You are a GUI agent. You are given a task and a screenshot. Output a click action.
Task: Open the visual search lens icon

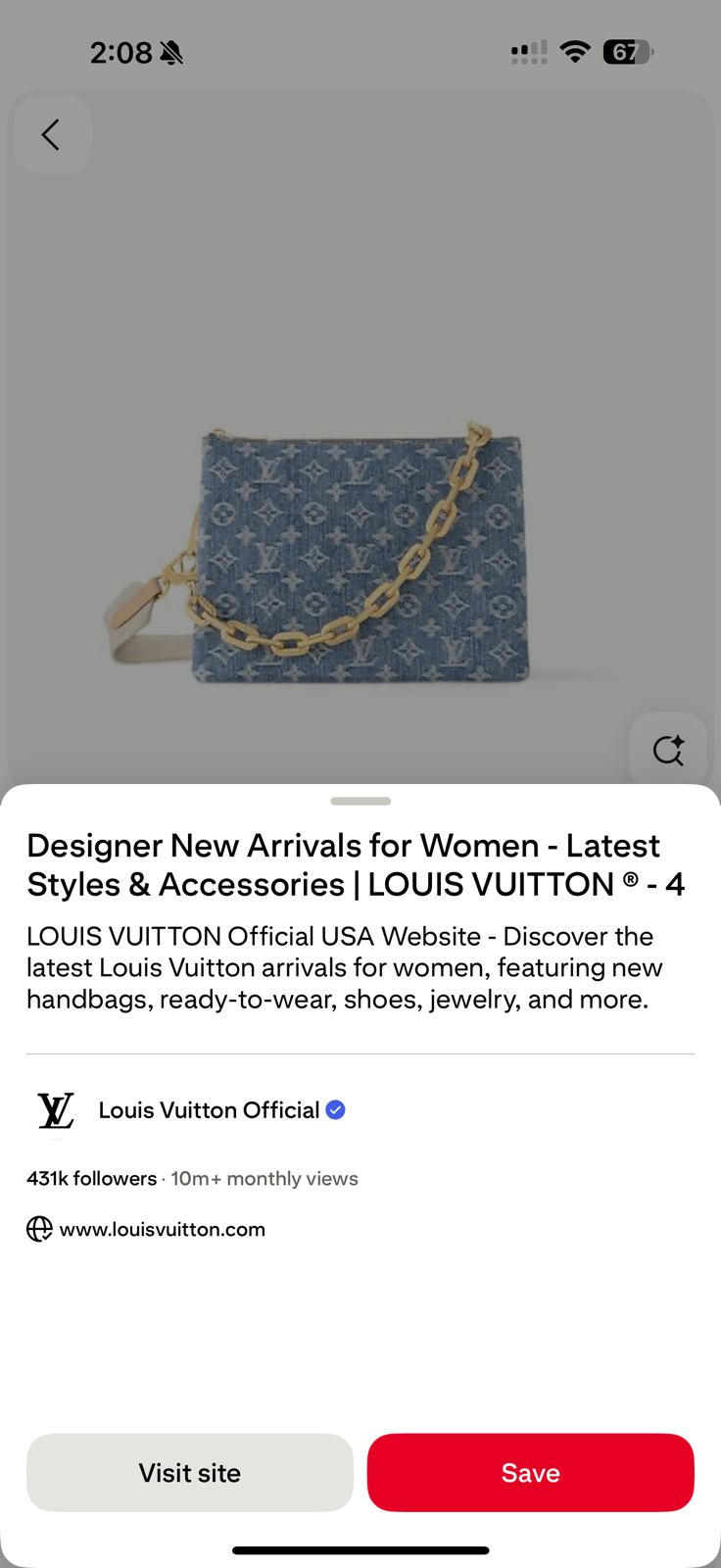click(x=668, y=751)
